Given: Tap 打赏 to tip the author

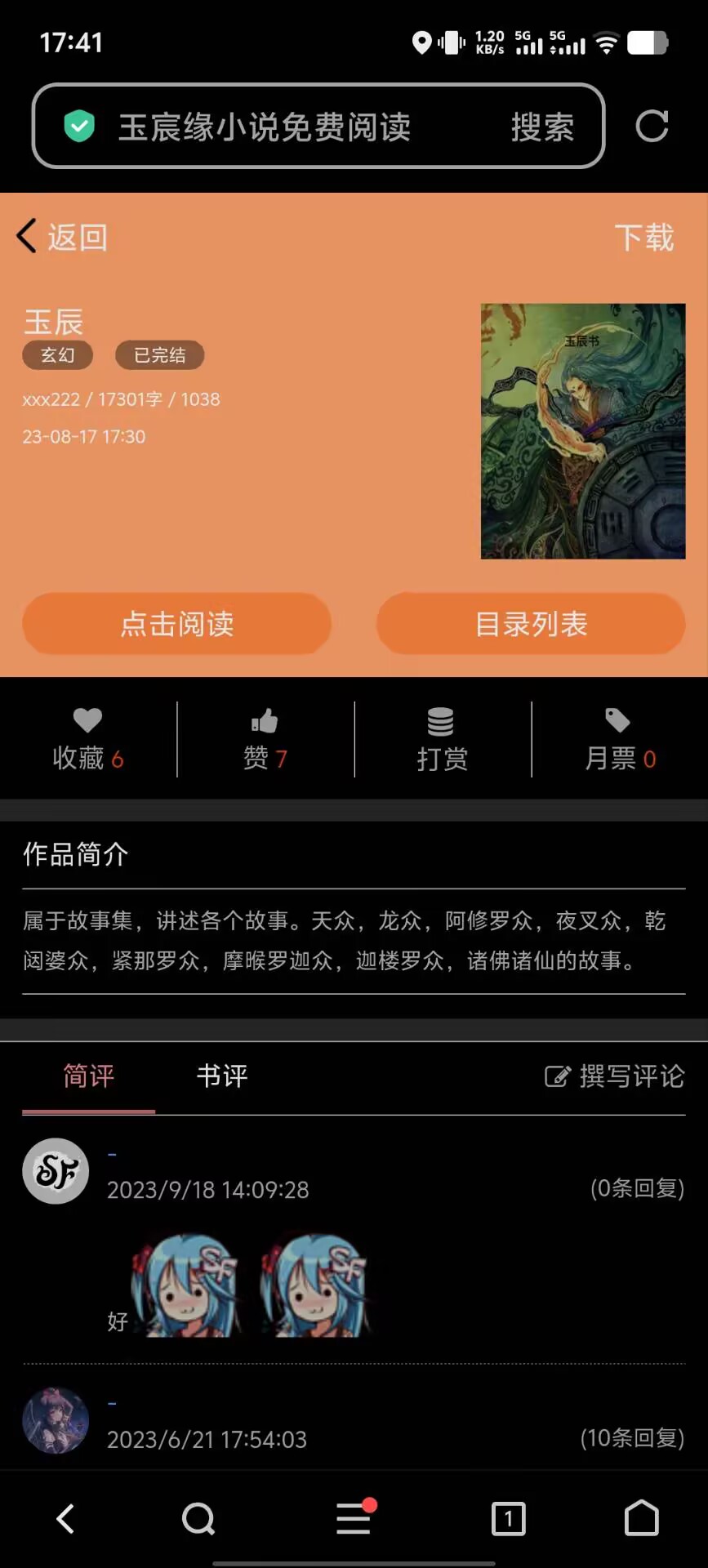Looking at the screenshot, I should [442, 740].
